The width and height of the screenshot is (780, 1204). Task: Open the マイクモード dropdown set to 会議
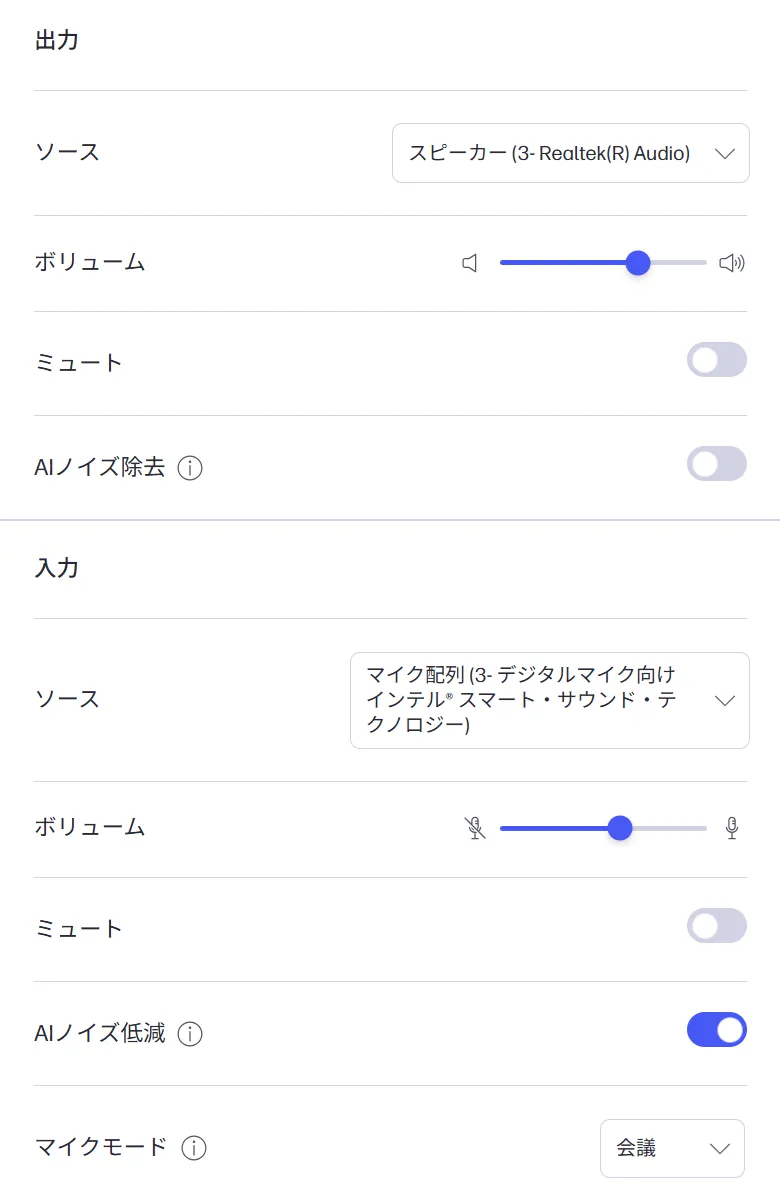tap(672, 1148)
